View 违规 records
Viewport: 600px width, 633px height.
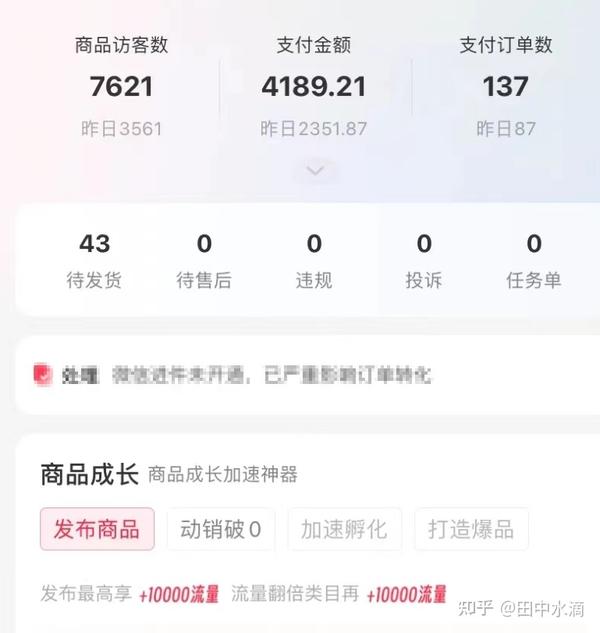(314, 260)
